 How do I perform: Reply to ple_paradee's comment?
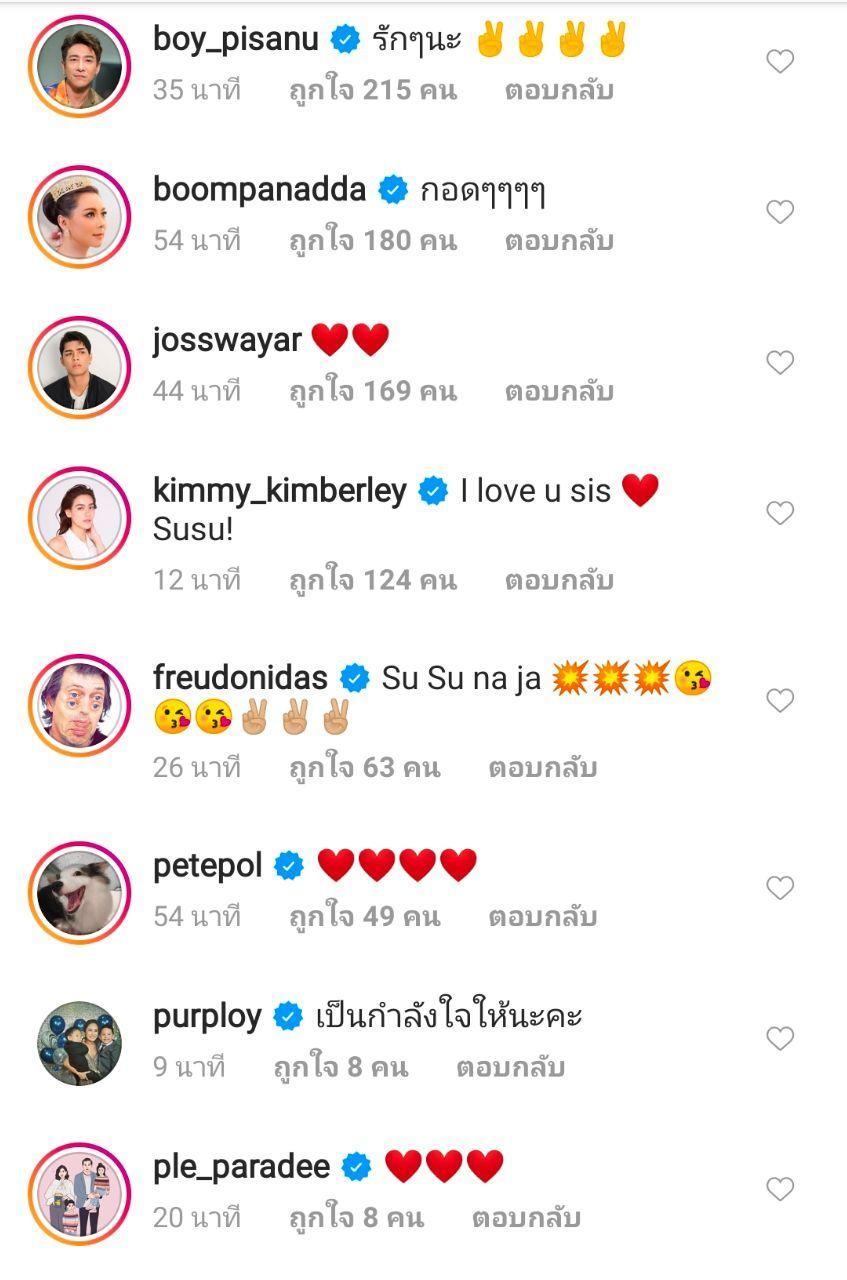526,1218
